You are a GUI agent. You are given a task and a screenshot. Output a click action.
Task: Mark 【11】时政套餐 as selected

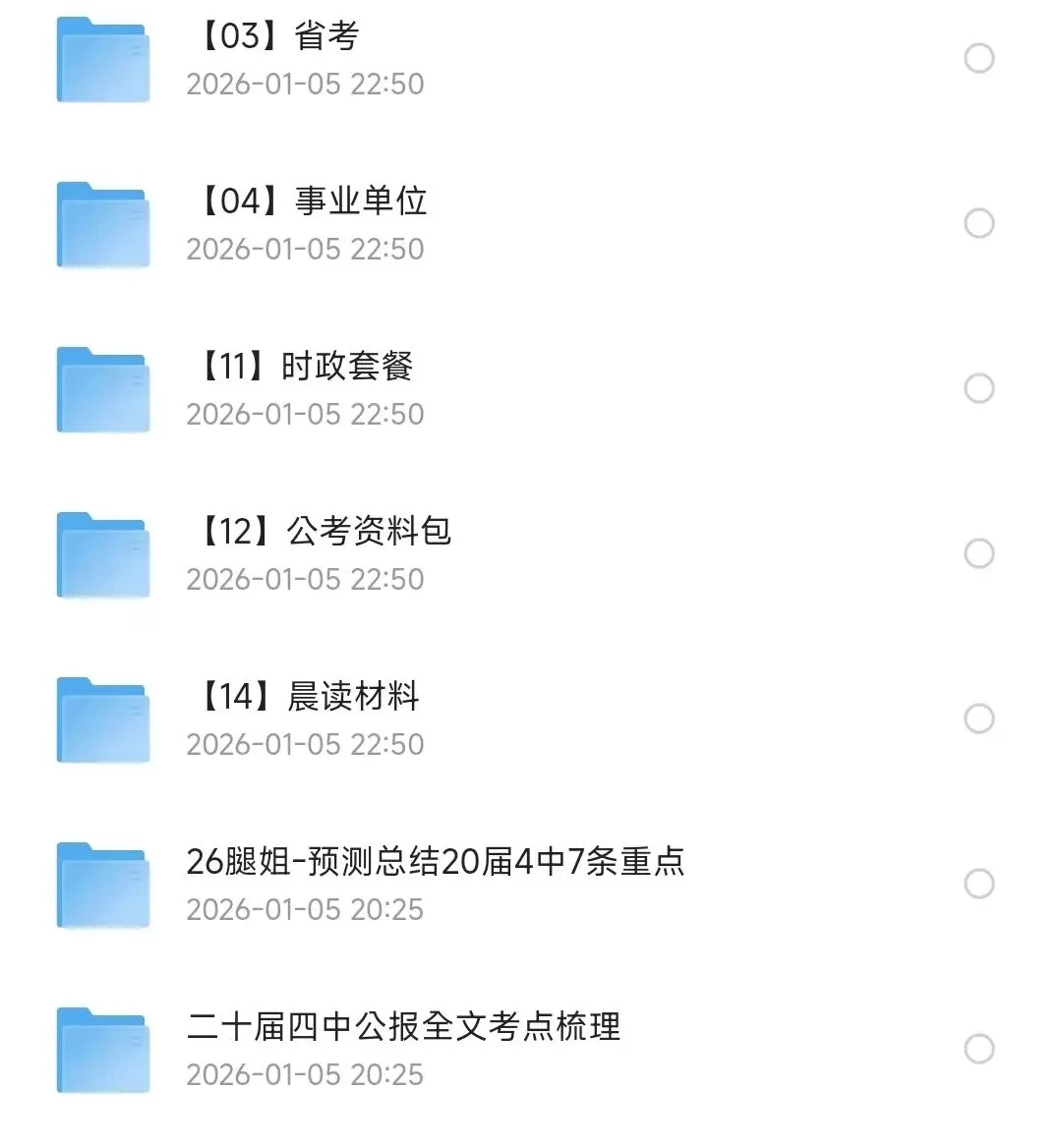pos(978,389)
